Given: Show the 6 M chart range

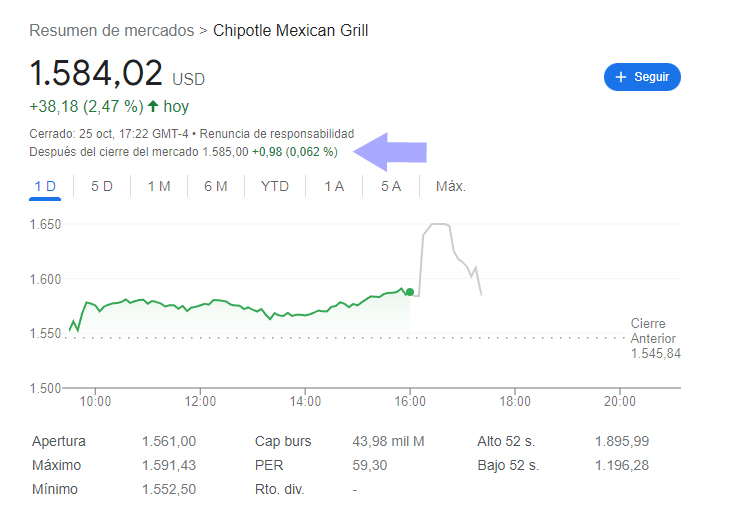Looking at the screenshot, I should [215, 186].
